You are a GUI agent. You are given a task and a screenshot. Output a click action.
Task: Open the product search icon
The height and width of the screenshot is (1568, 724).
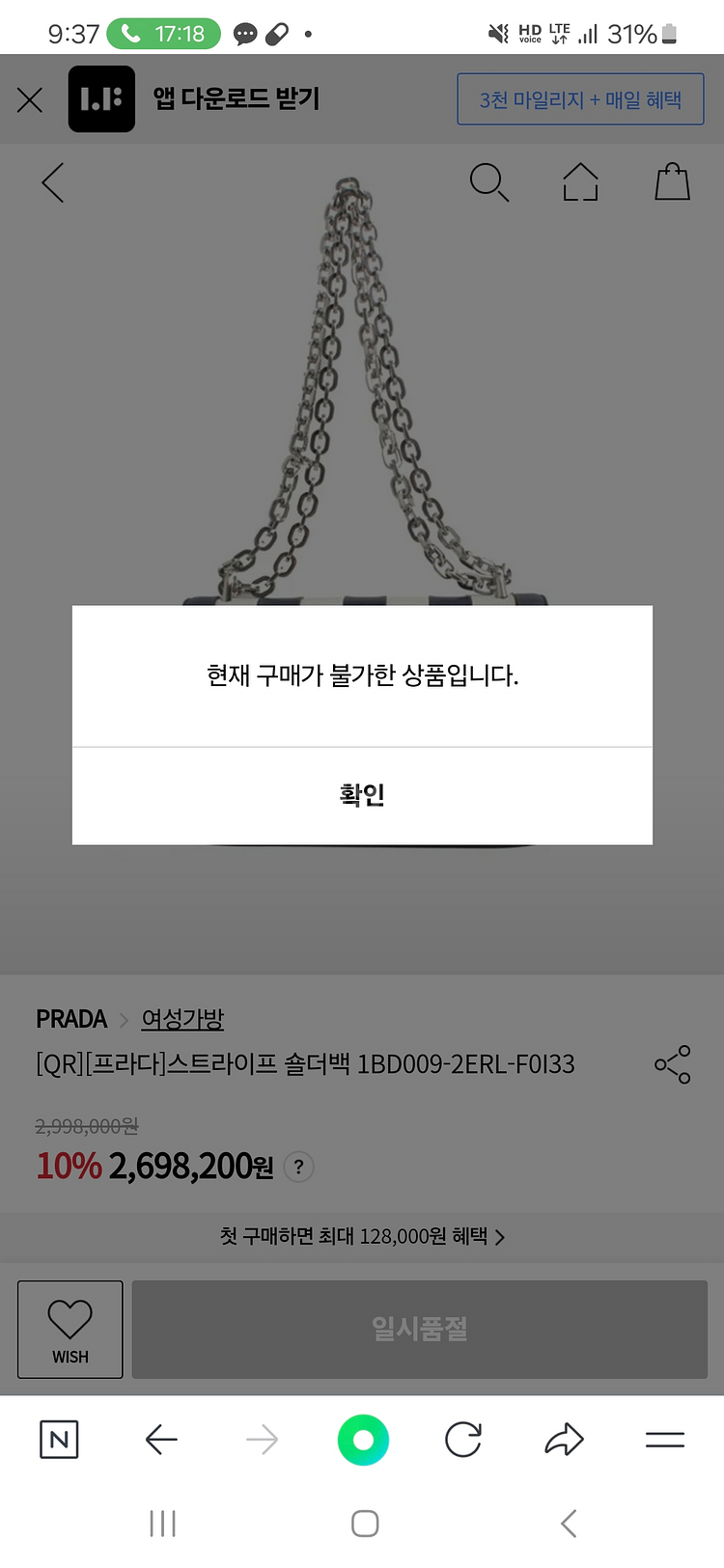click(488, 181)
